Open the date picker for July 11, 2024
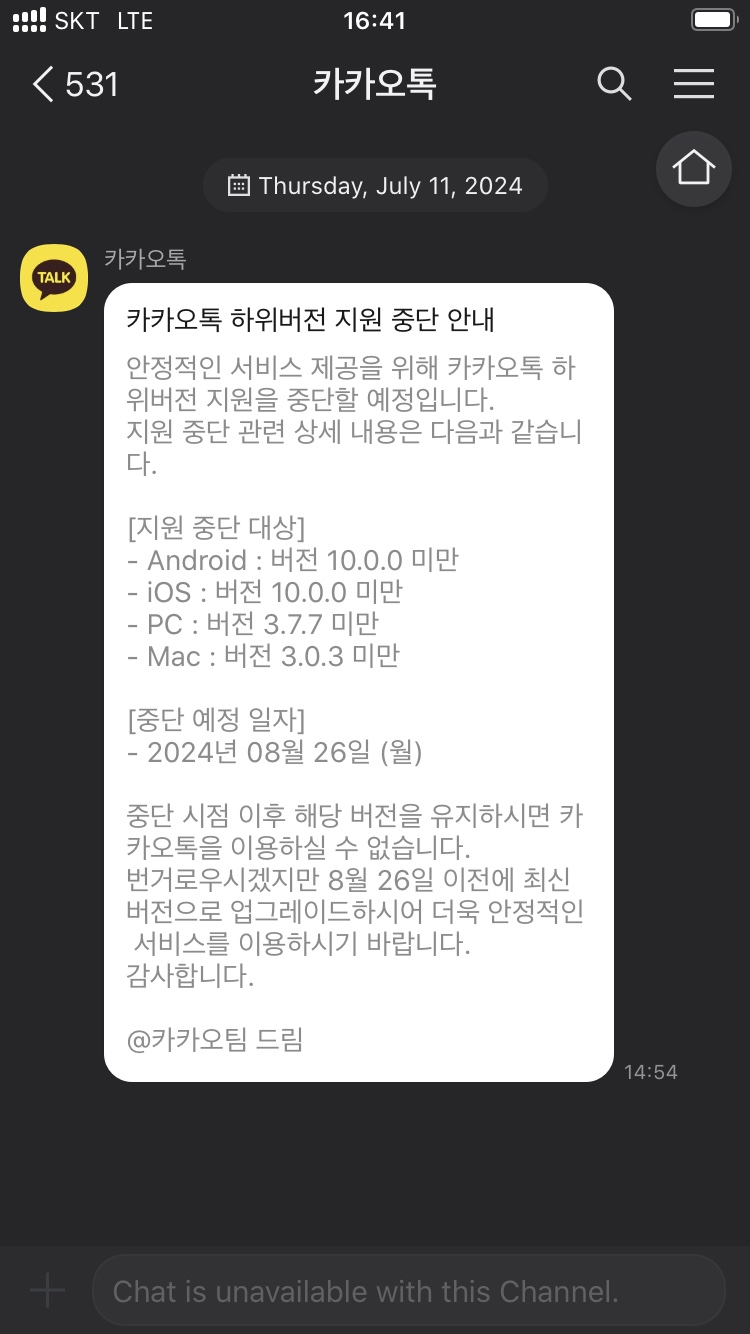The width and height of the screenshot is (750, 1334). tap(375, 186)
